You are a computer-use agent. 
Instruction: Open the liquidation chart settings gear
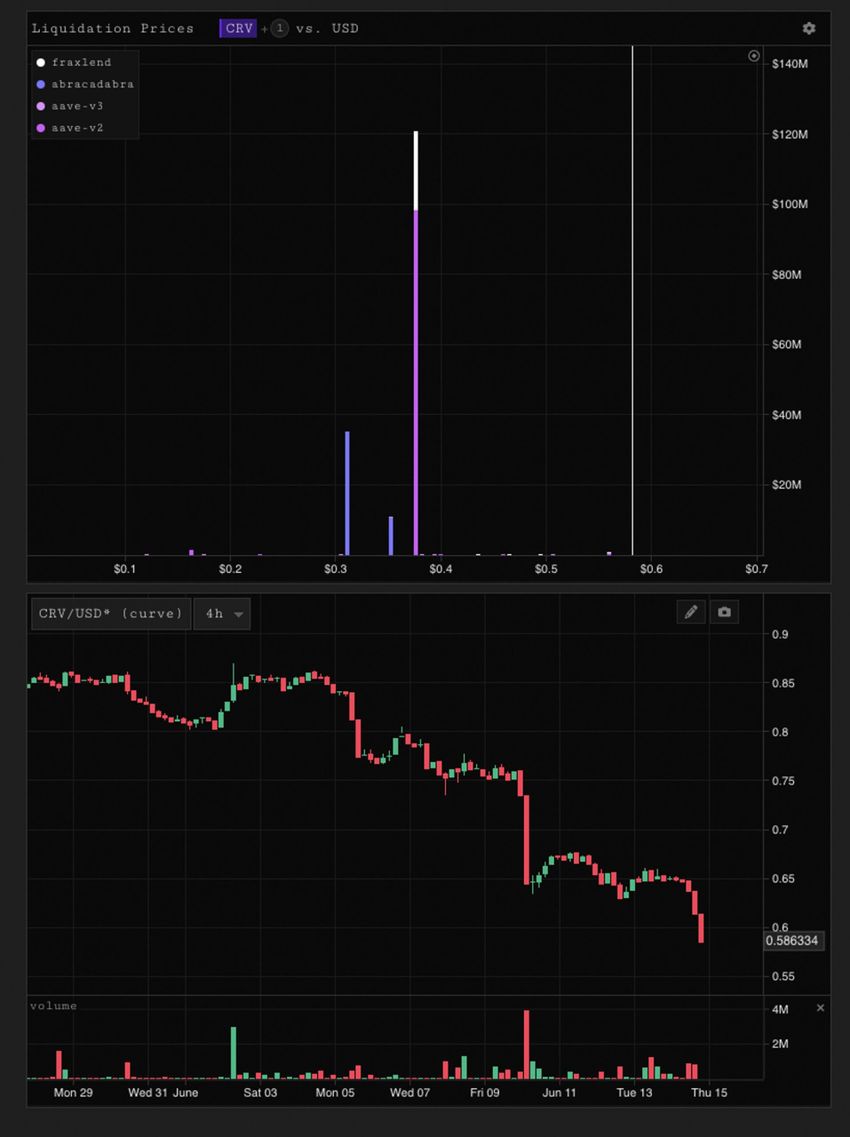[x=809, y=28]
